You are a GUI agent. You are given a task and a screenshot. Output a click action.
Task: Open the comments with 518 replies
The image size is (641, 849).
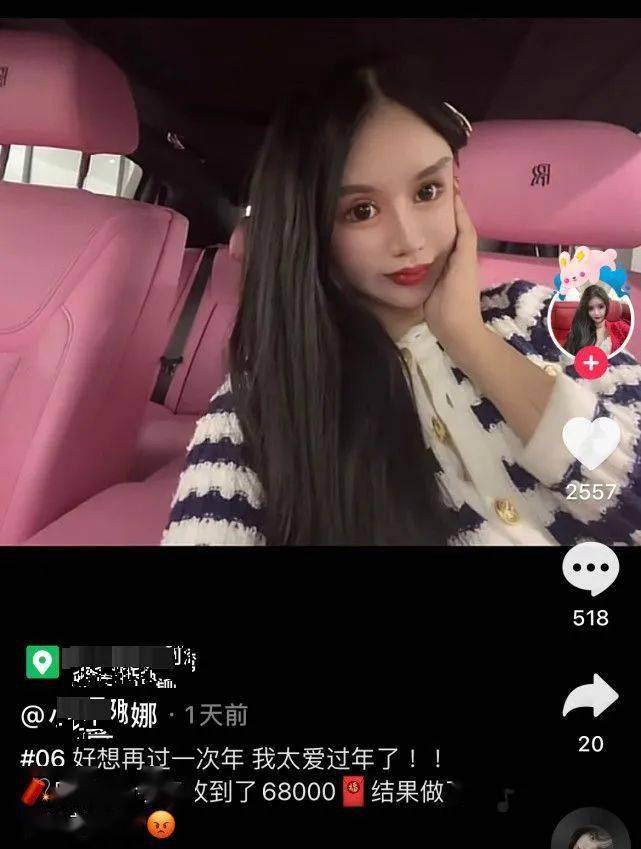click(590, 573)
